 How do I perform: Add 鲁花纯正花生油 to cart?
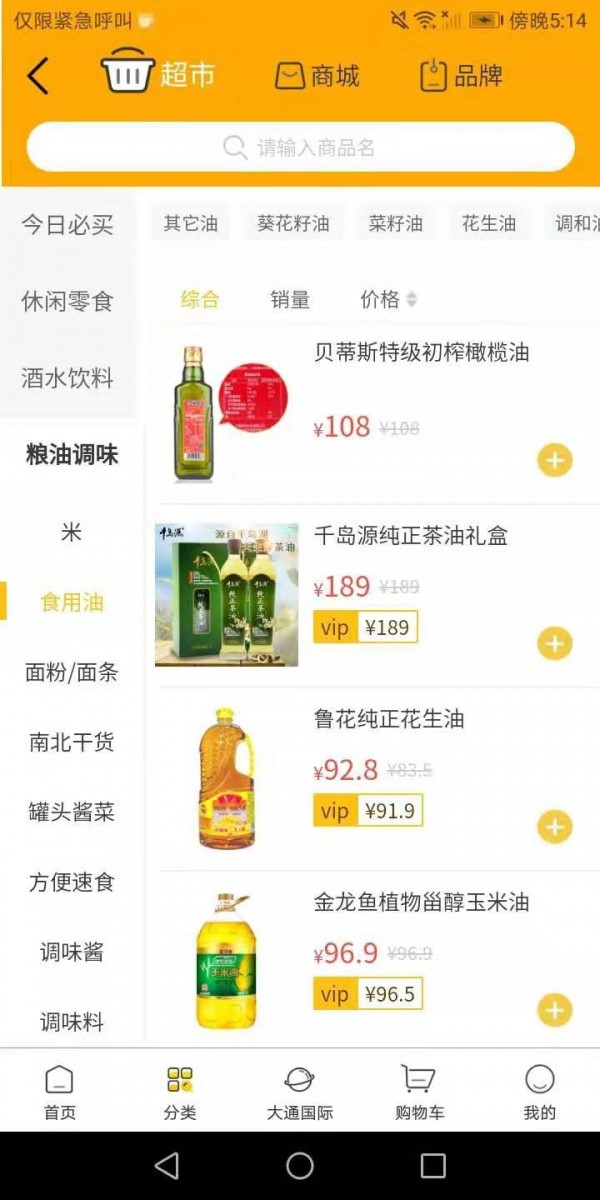coord(555,827)
